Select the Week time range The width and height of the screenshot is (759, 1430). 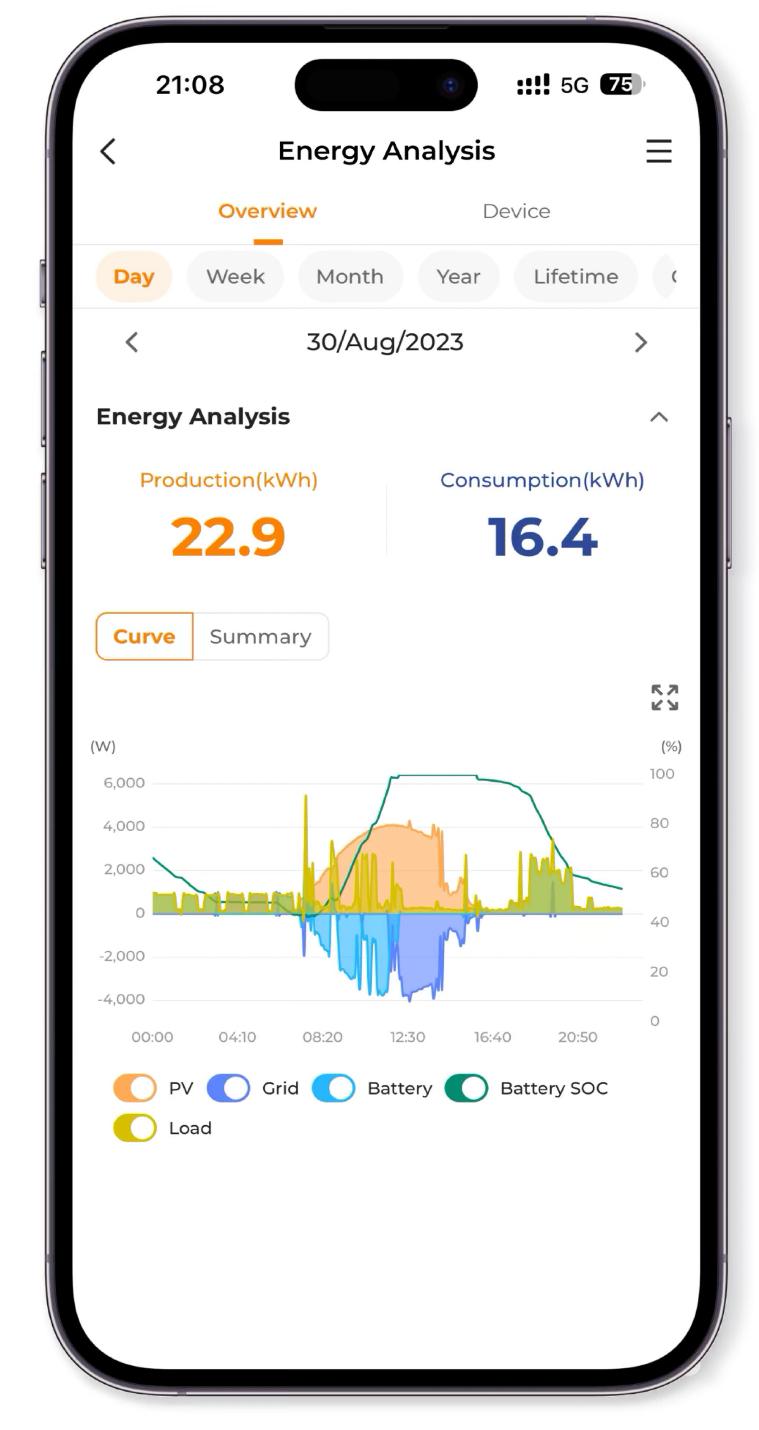(235, 277)
